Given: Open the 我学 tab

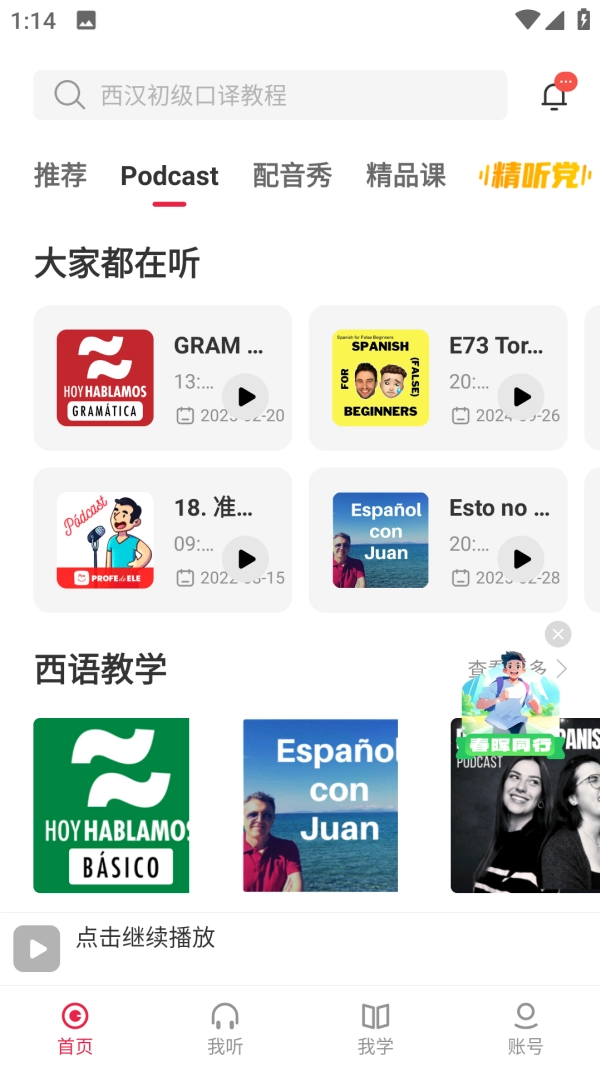Looking at the screenshot, I should click(x=375, y=1029).
